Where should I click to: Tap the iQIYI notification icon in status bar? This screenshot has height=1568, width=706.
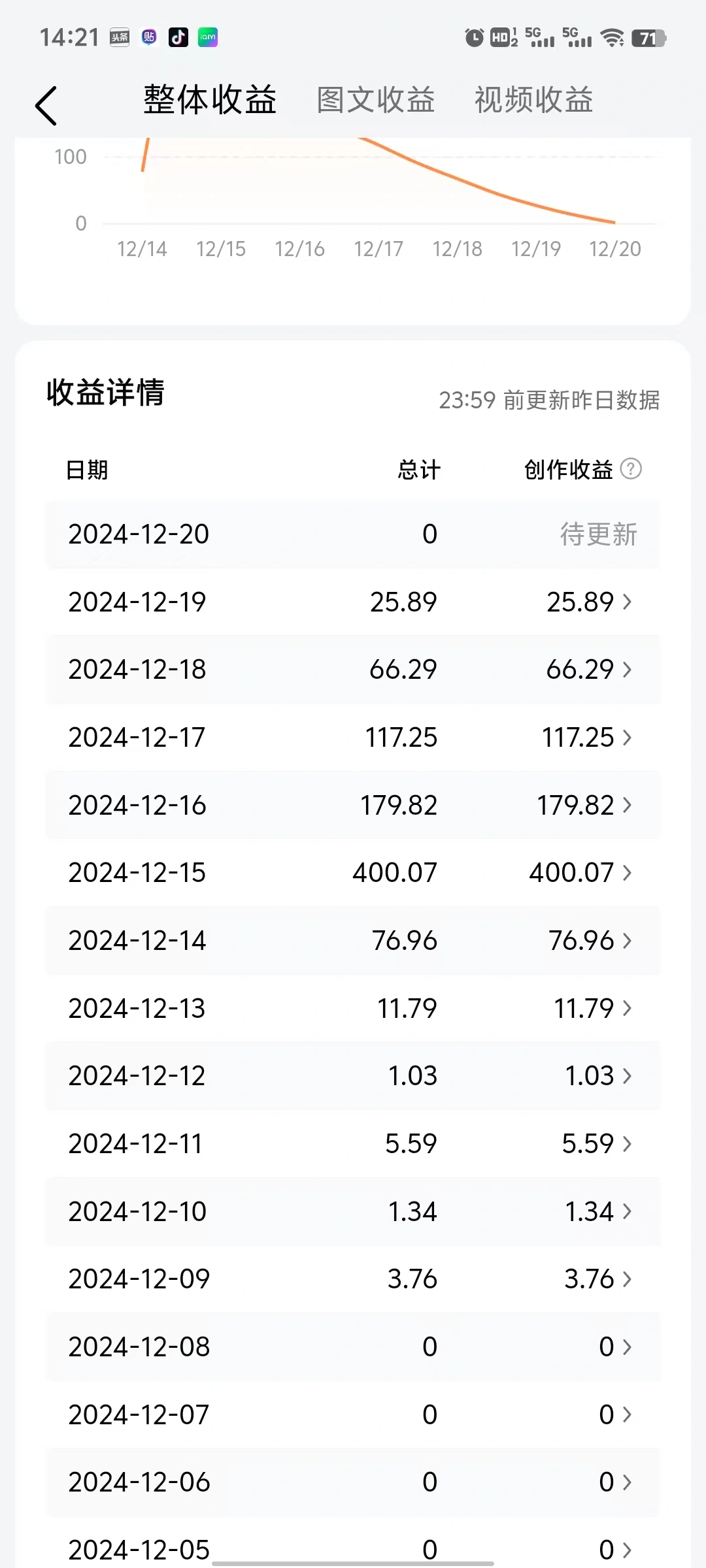coord(208,37)
